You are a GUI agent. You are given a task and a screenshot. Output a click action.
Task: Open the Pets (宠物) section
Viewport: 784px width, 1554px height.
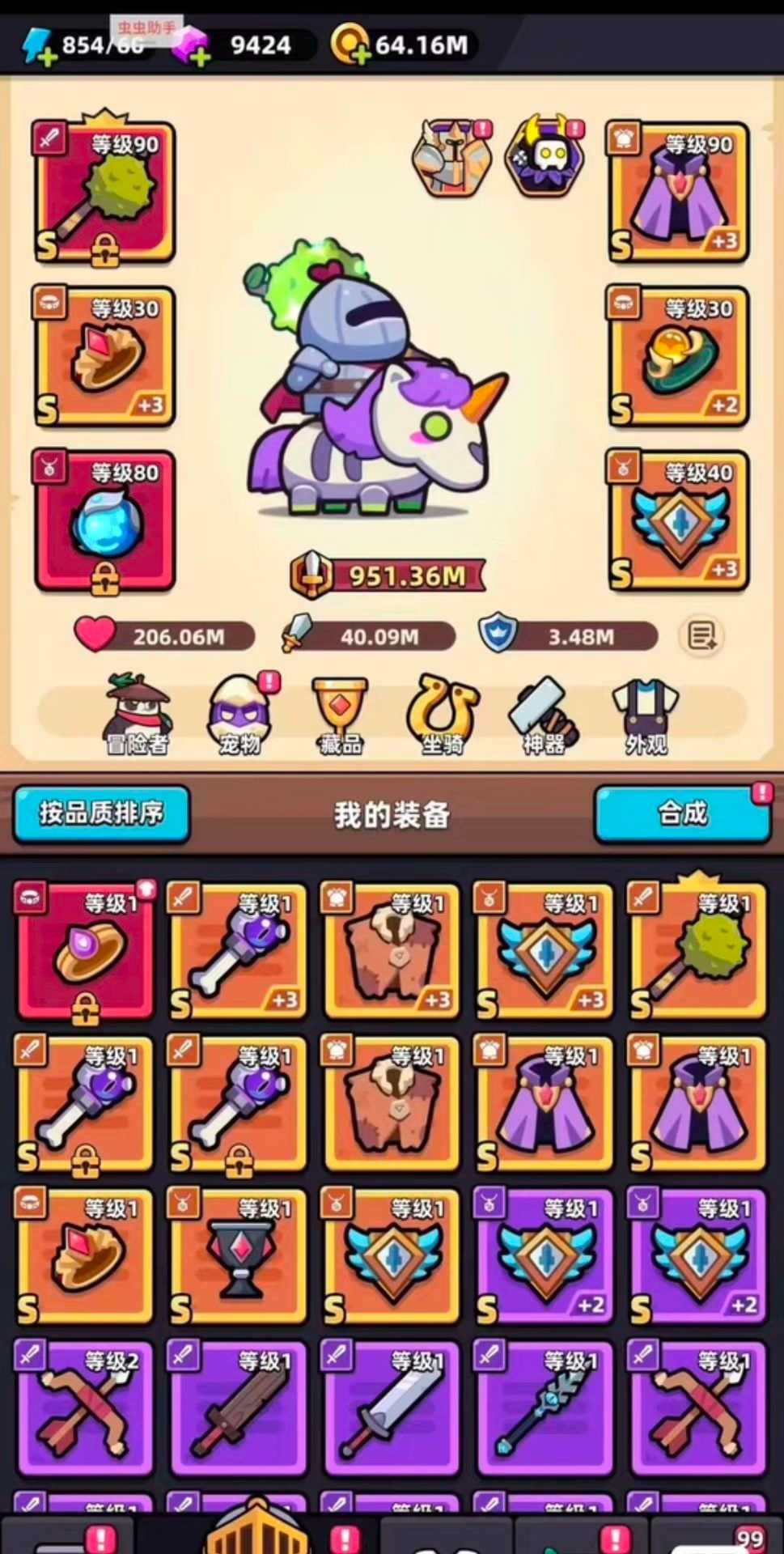pos(239,716)
